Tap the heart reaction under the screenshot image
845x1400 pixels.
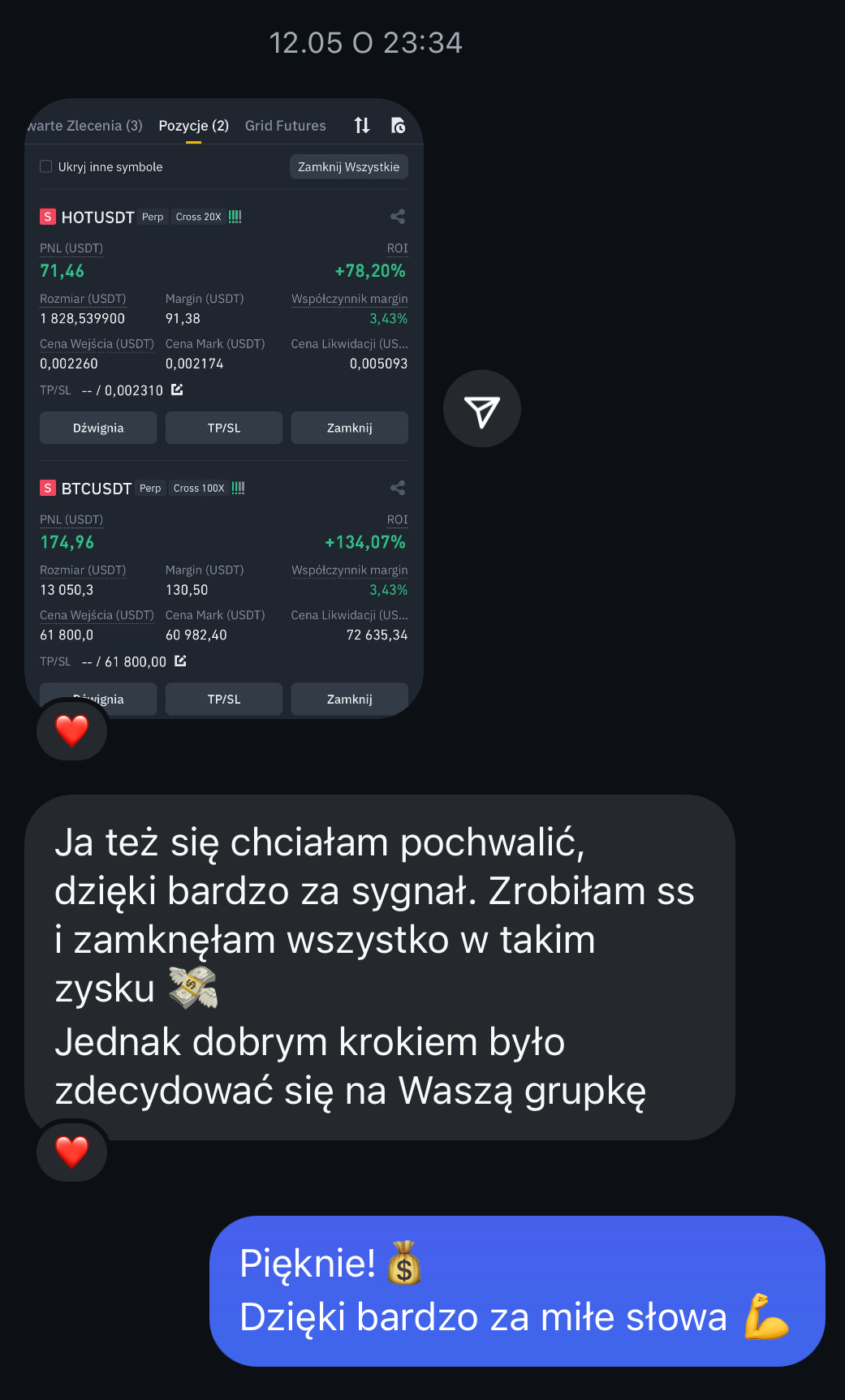click(x=71, y=730)
